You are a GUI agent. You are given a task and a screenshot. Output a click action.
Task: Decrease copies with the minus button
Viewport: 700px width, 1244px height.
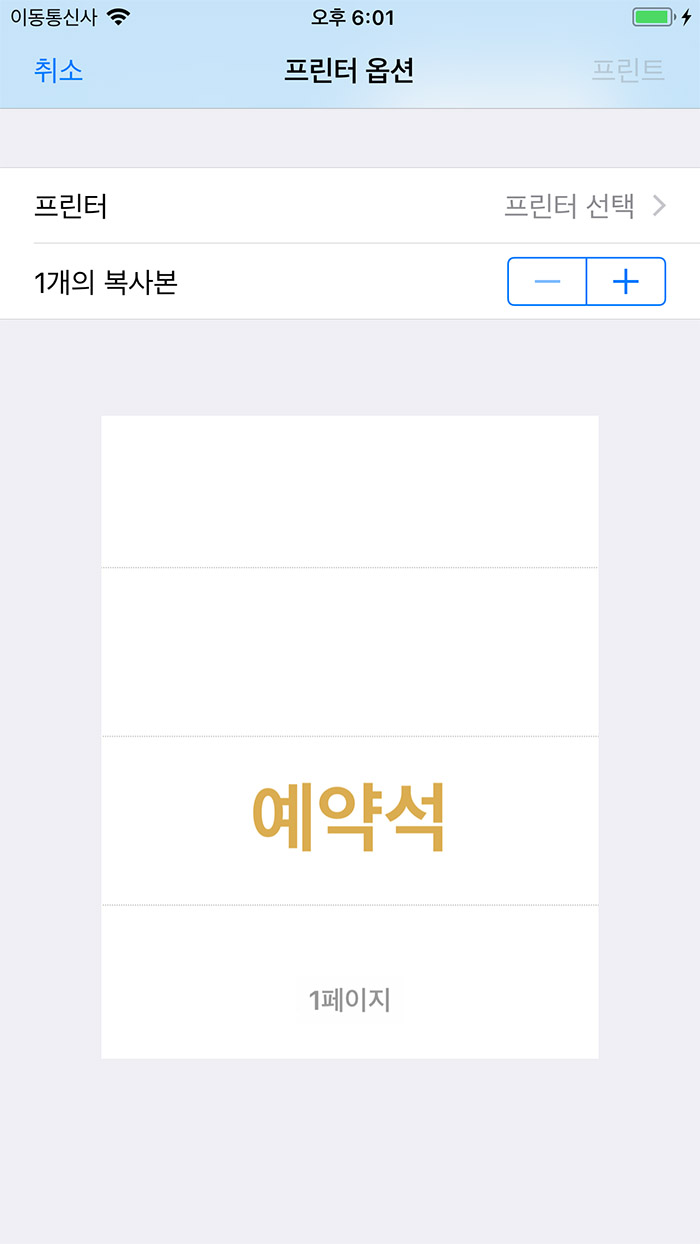[x=547, y=282]
